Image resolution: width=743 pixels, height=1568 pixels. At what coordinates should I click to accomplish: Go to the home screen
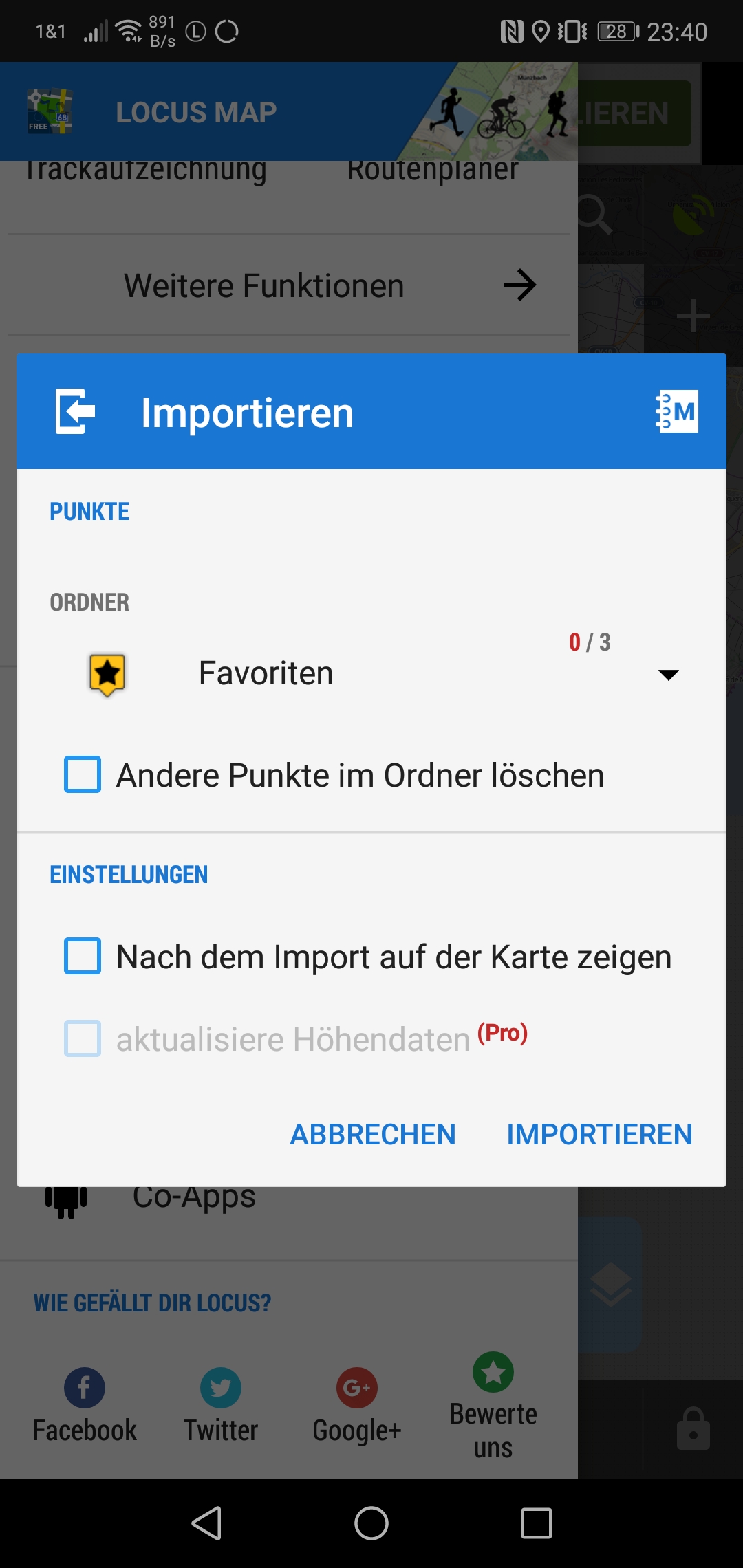click(371, 1523)
